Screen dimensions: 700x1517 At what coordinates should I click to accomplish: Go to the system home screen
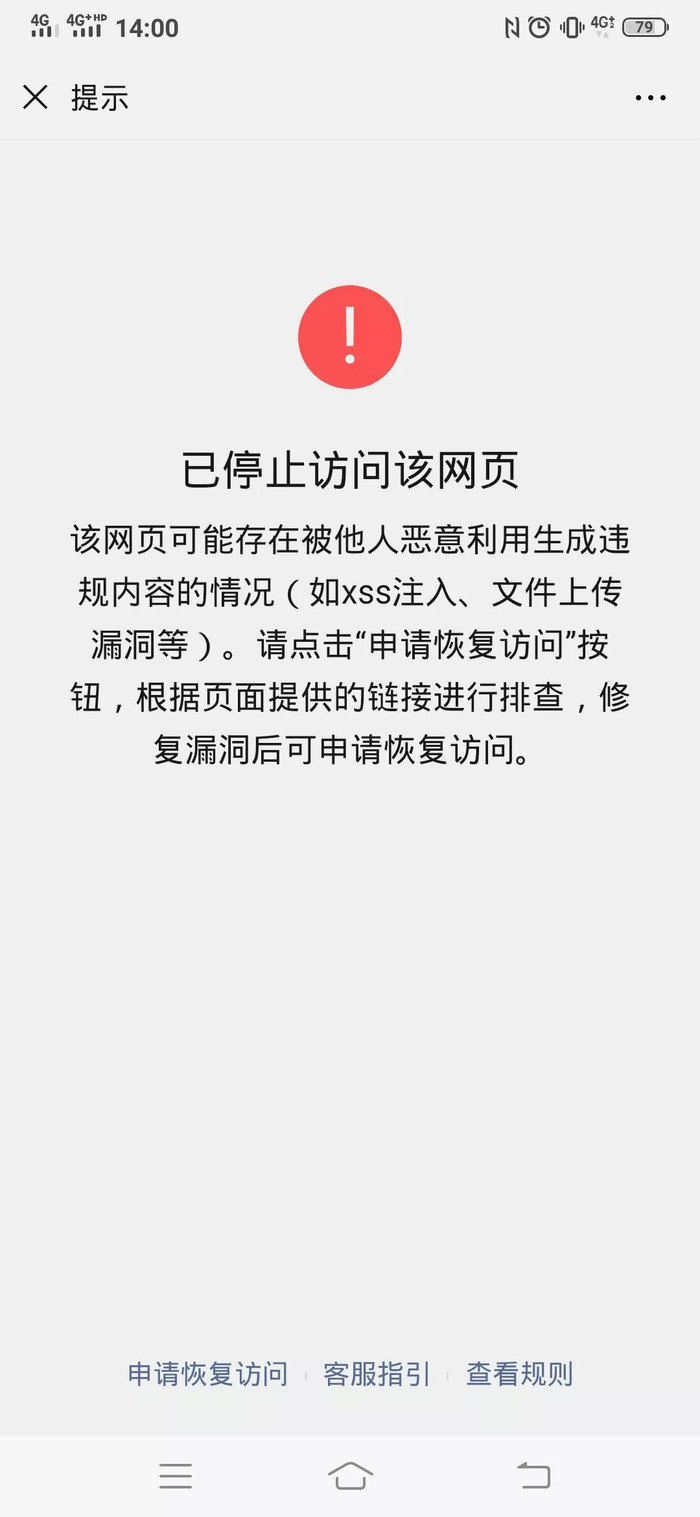tap(350, 1475)
